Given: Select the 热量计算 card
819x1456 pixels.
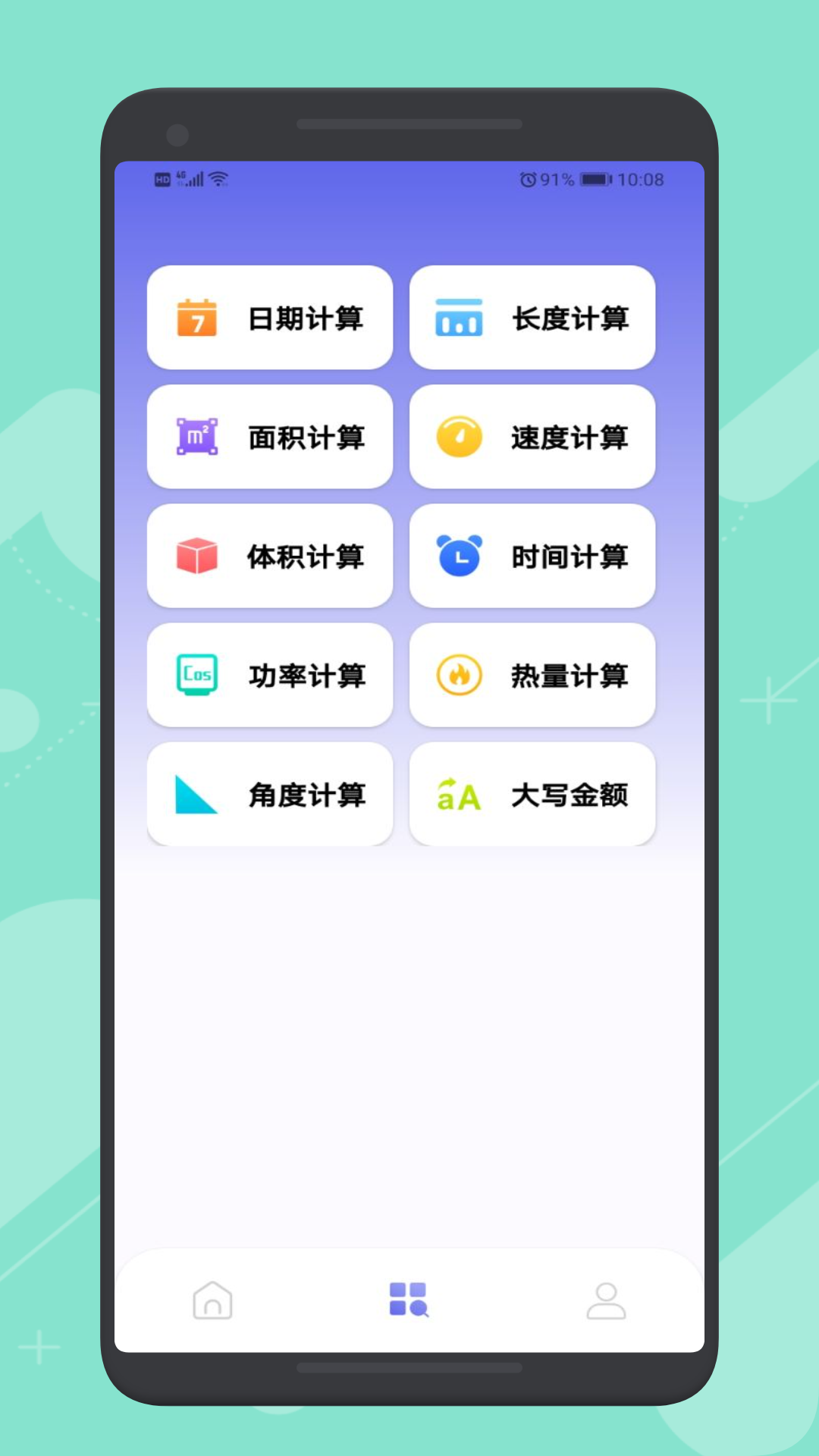Looking at the screenshot, I should click(x=532, y=675).
